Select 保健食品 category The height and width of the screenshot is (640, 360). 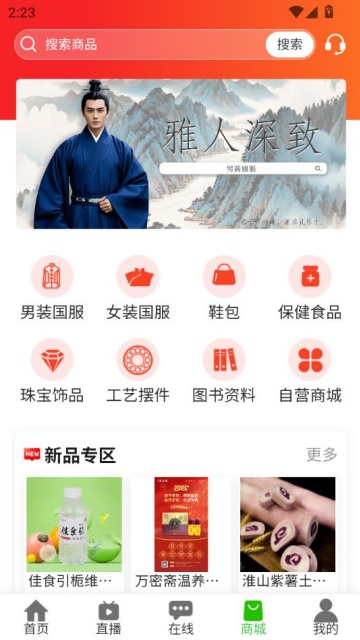click(x=310, y=288)
